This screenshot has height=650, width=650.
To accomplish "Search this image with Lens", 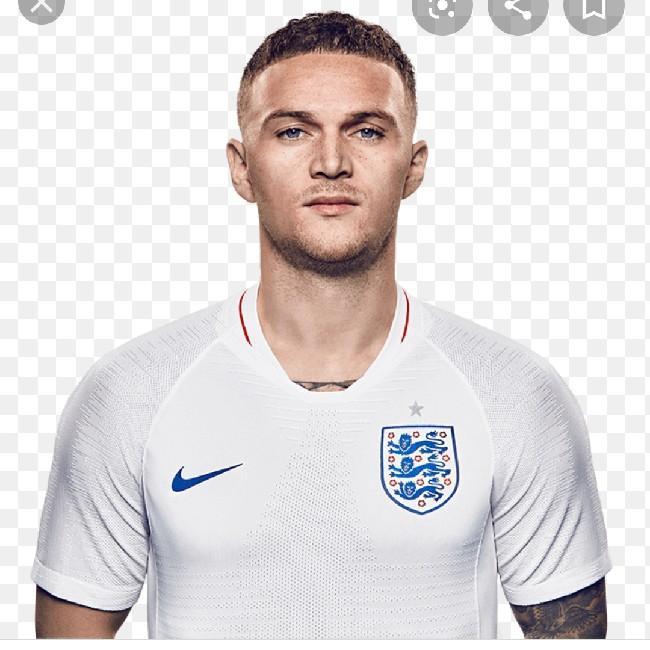I will tap(441, 8).
